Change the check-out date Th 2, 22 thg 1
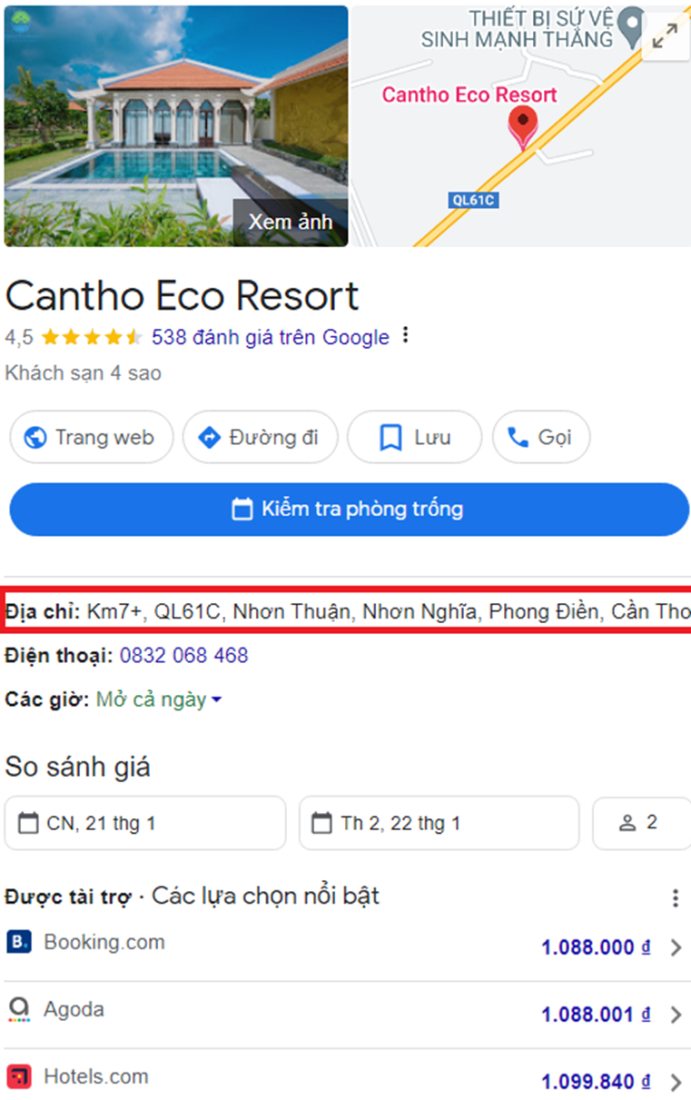 point(438,823)
